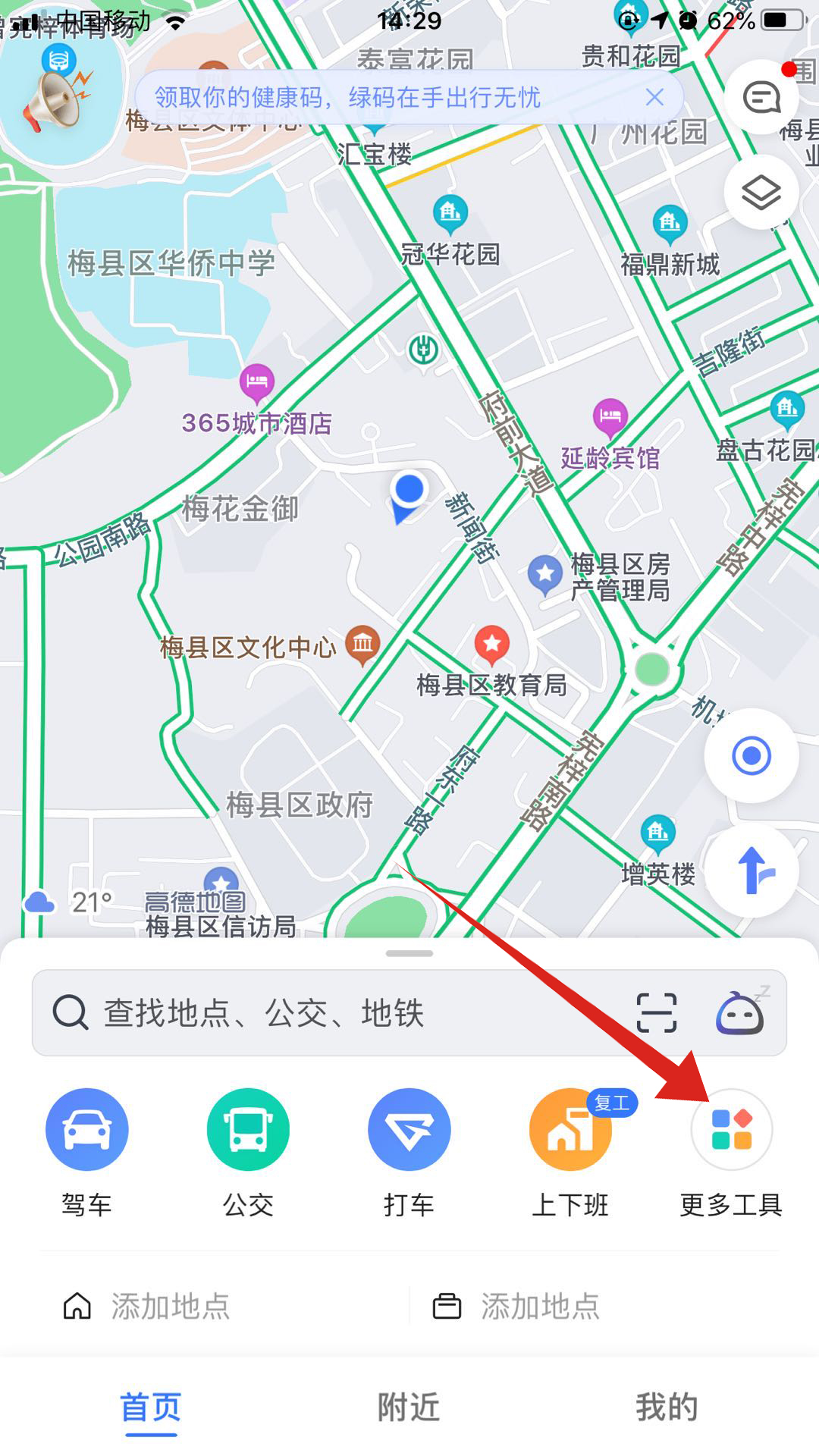Select the 公交 bus shortcut
Screen dimensions: 819x1456
click(248, 1130)
